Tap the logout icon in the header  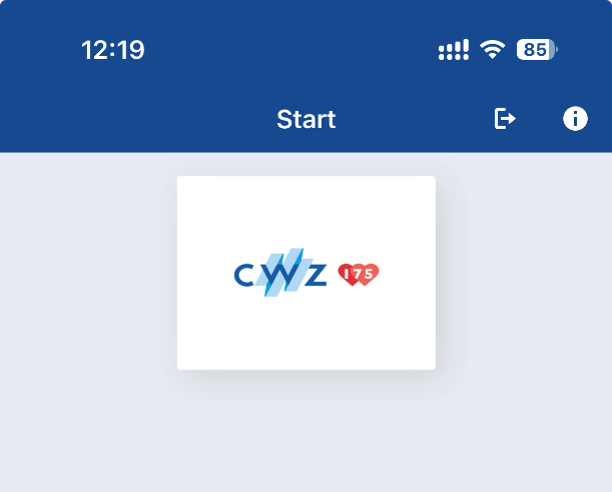506,119
